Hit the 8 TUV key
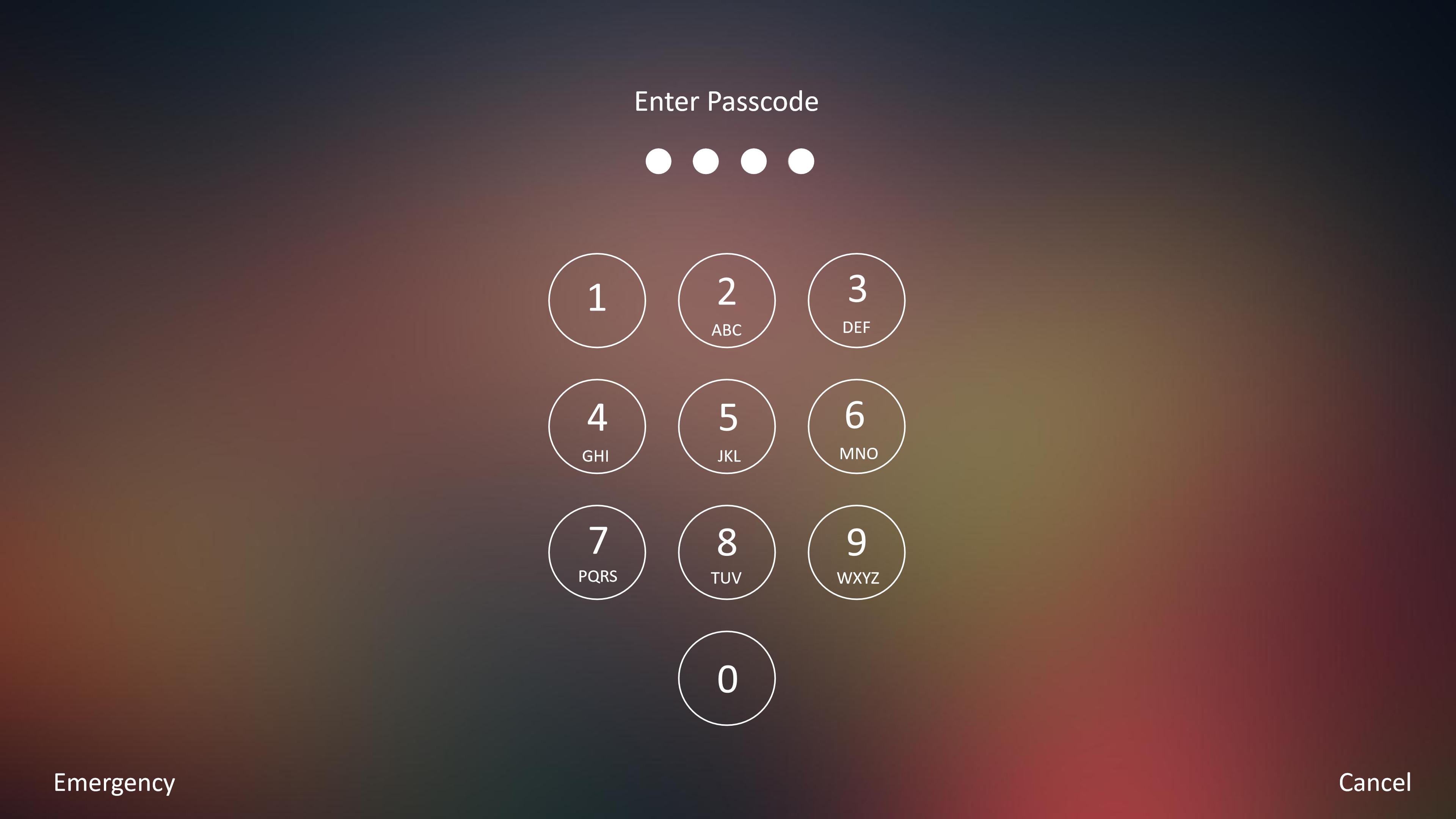 click(x=726, y=552)
